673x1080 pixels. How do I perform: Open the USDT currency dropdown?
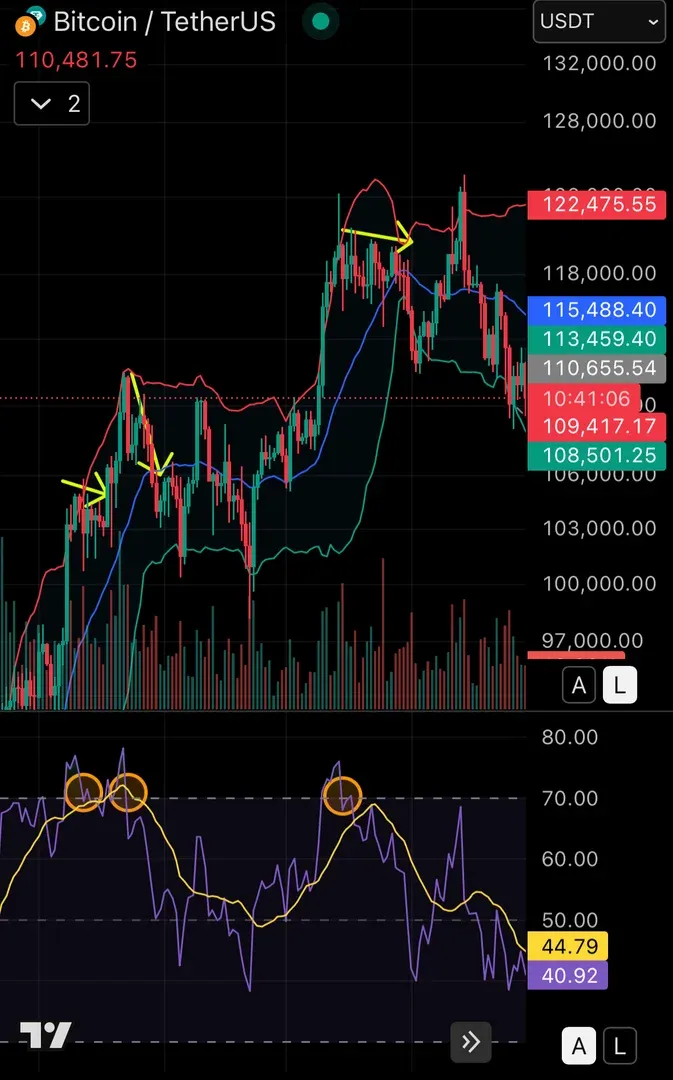pyautogui.click(x=599, y=21)
